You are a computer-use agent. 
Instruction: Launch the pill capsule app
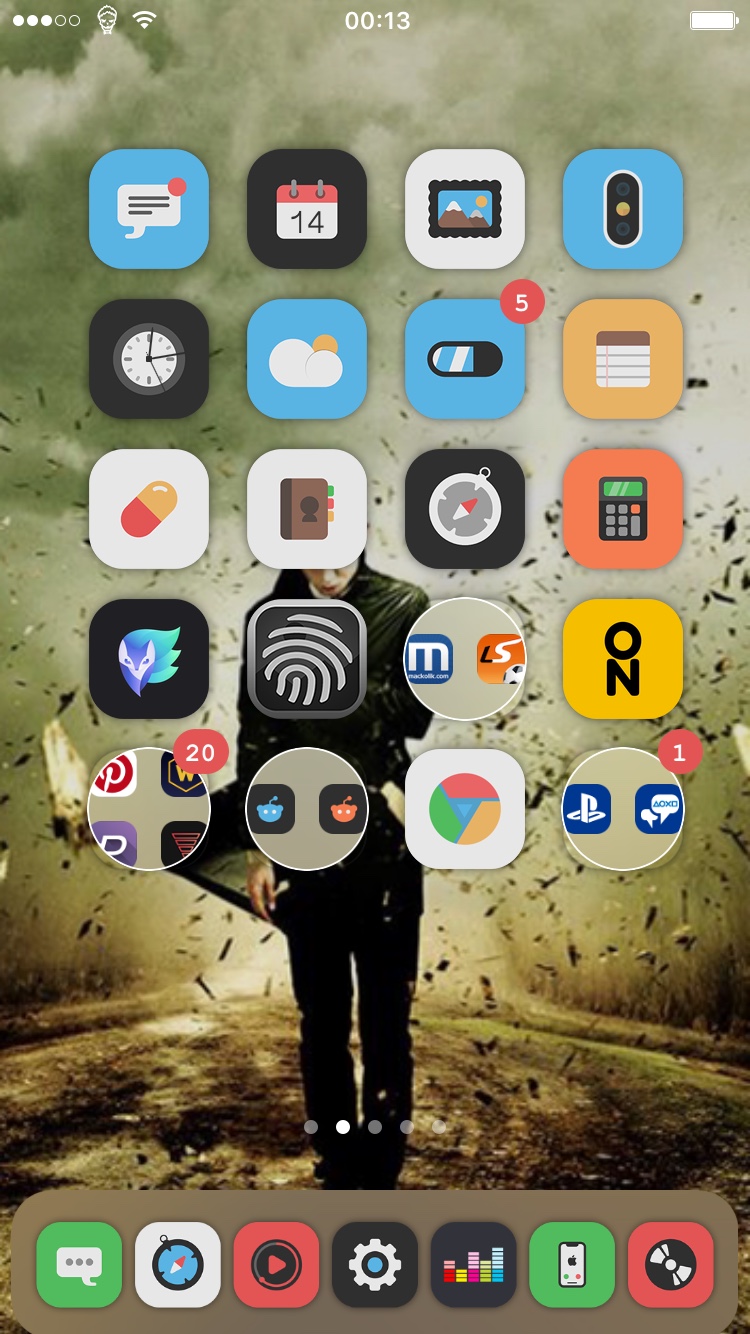[x=149, y=509]
